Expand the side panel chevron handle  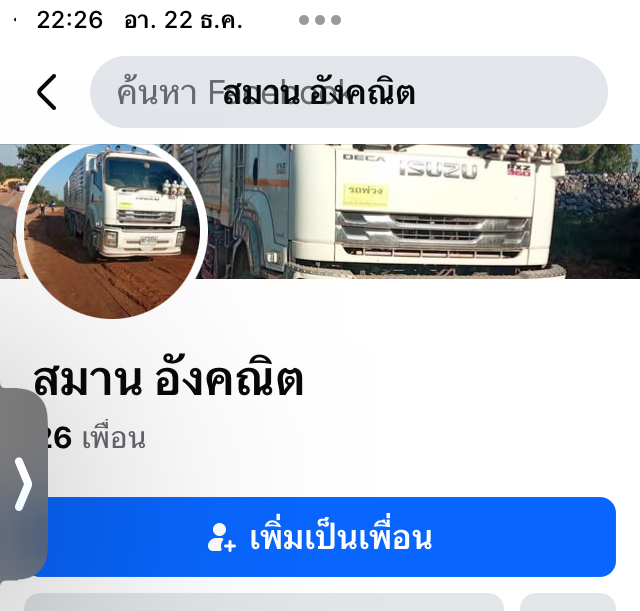22,484
